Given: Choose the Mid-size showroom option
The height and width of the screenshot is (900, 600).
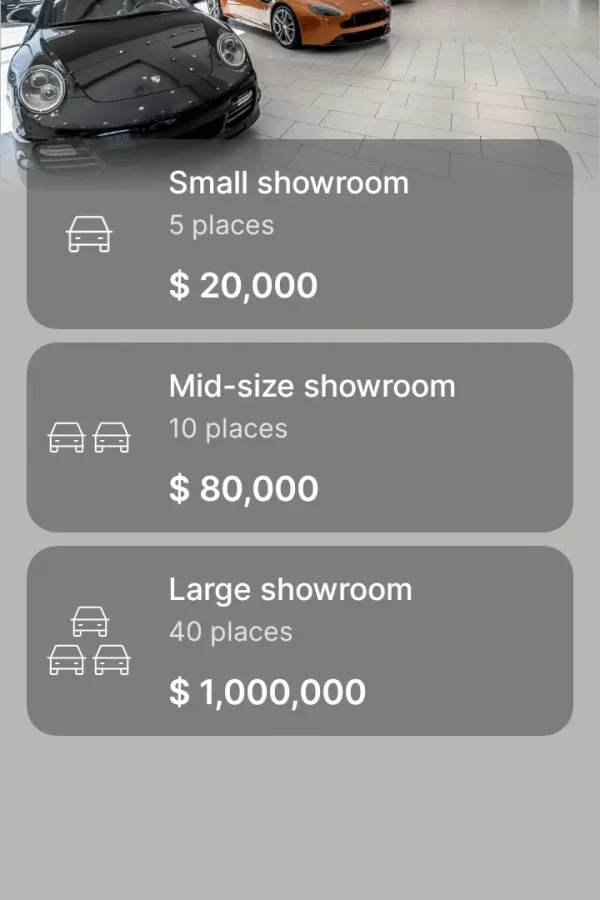Looking at the screenshot, I should [x=300, y=437].
